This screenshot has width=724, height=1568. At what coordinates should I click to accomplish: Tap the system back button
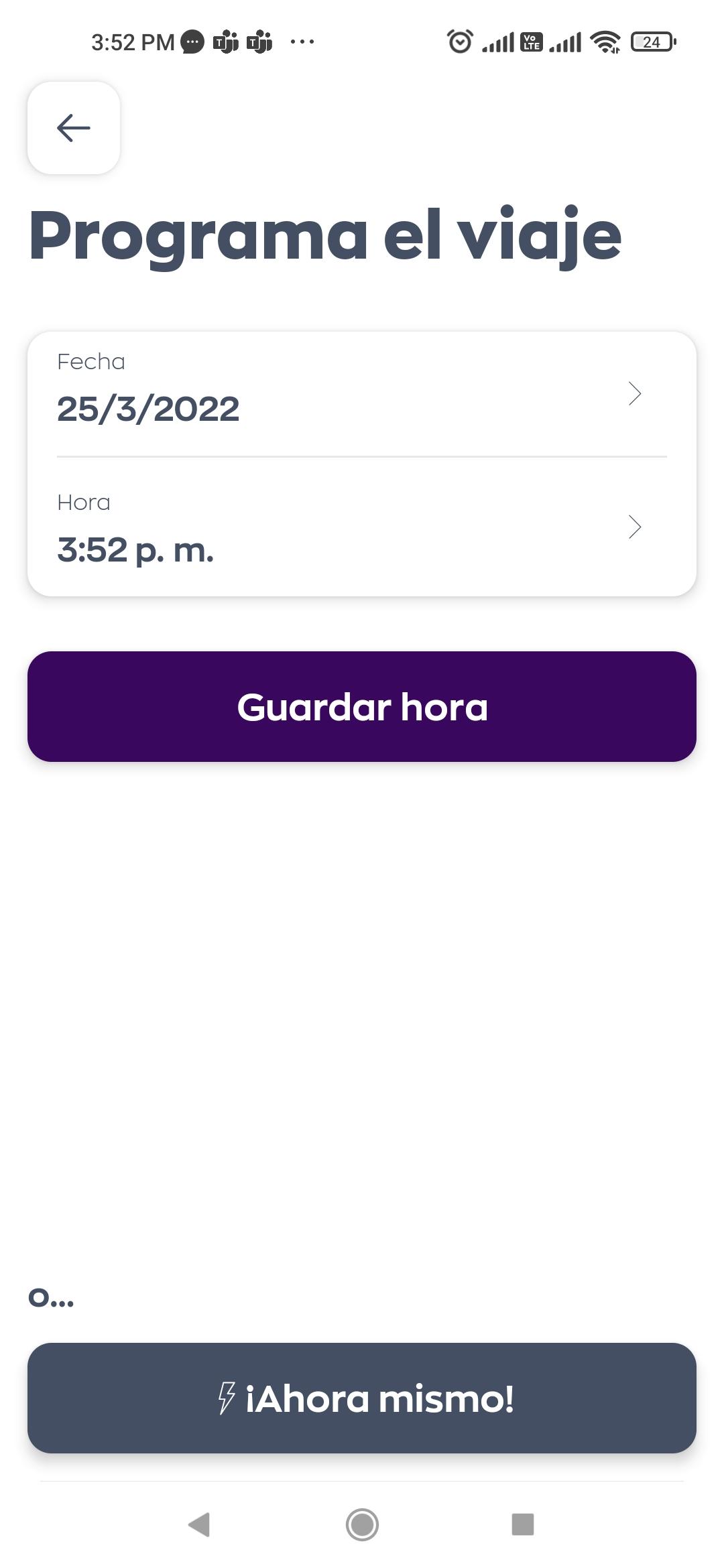point(199,1524)
